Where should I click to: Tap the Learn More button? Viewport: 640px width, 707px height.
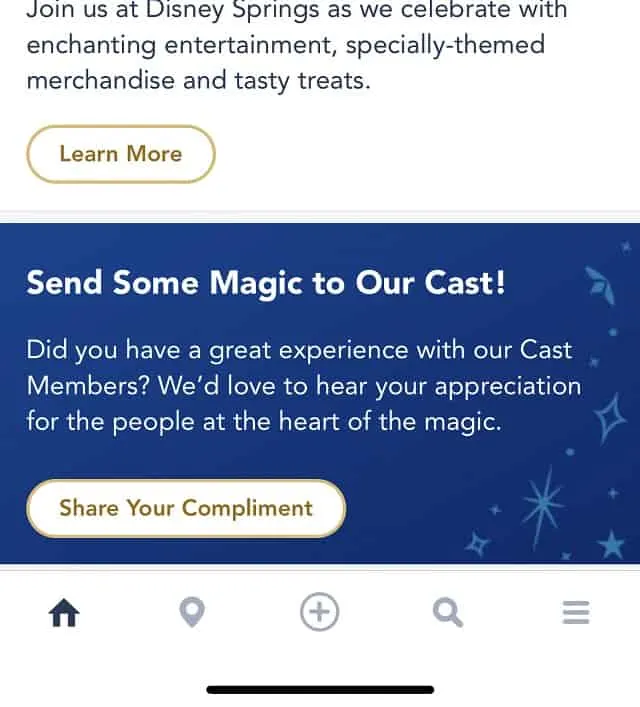click(120, 154)
